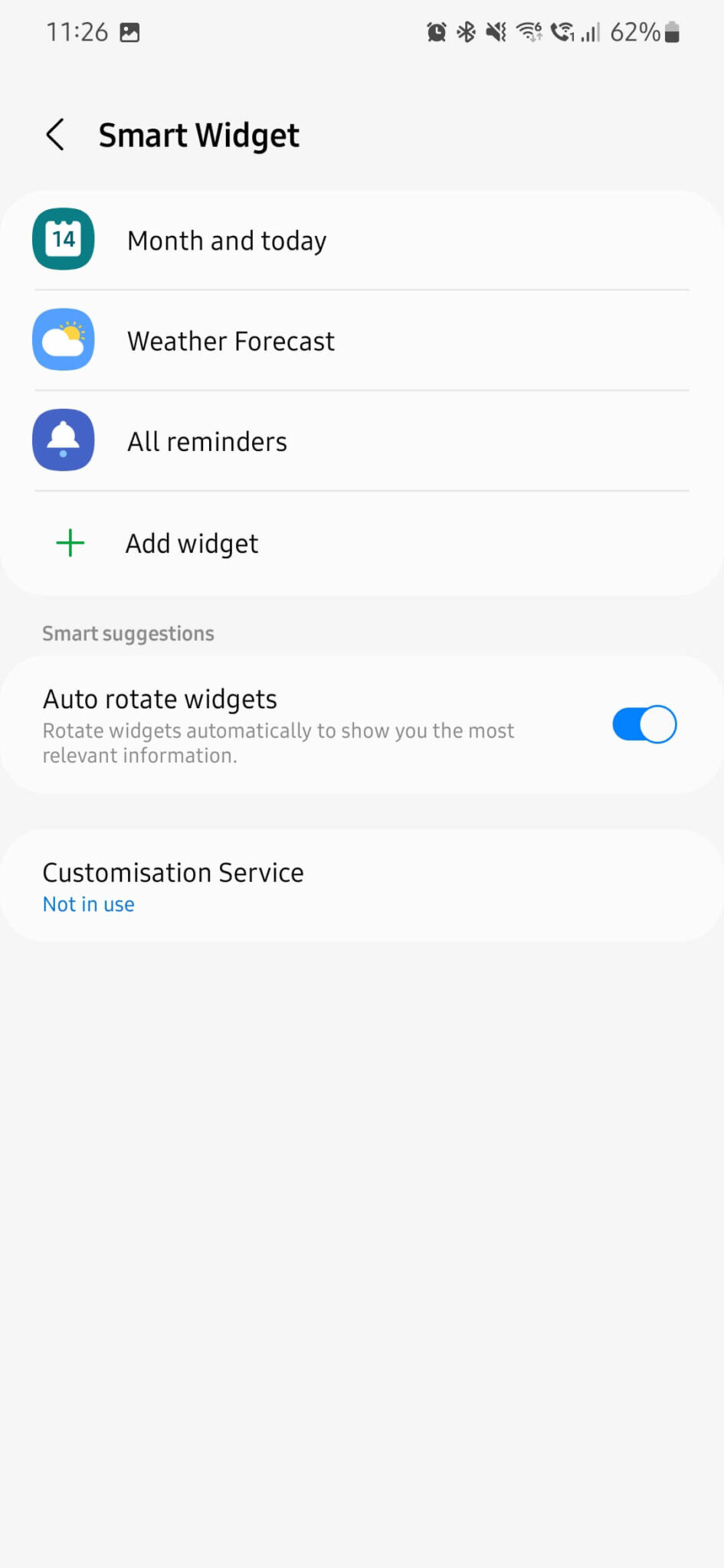Screen dimensions: 724x1568
Task: Tap the green plus icon to add widget
Action: click(x=69, y=543)
